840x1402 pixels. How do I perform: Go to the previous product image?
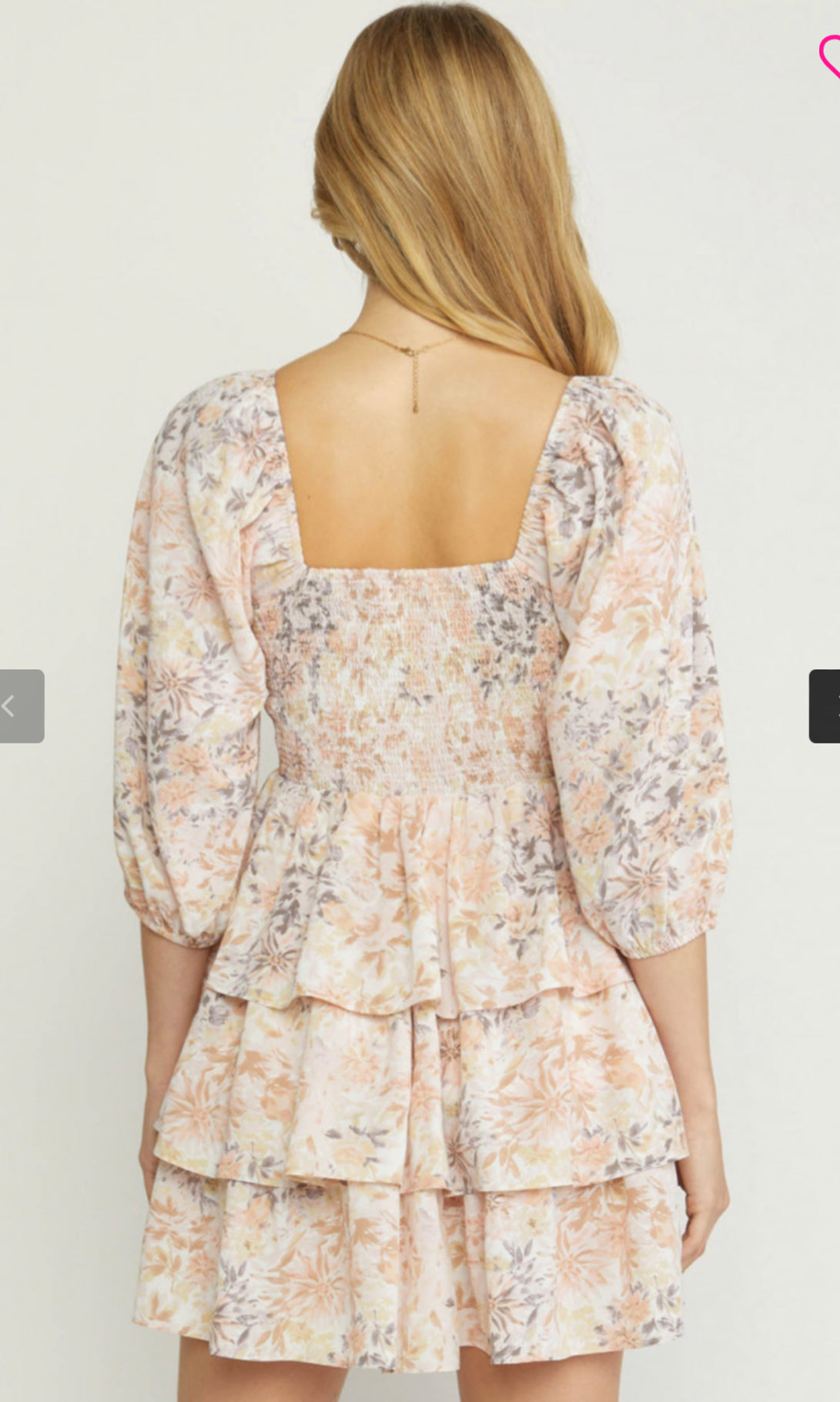pyautogui.click(x=21, y=706)
